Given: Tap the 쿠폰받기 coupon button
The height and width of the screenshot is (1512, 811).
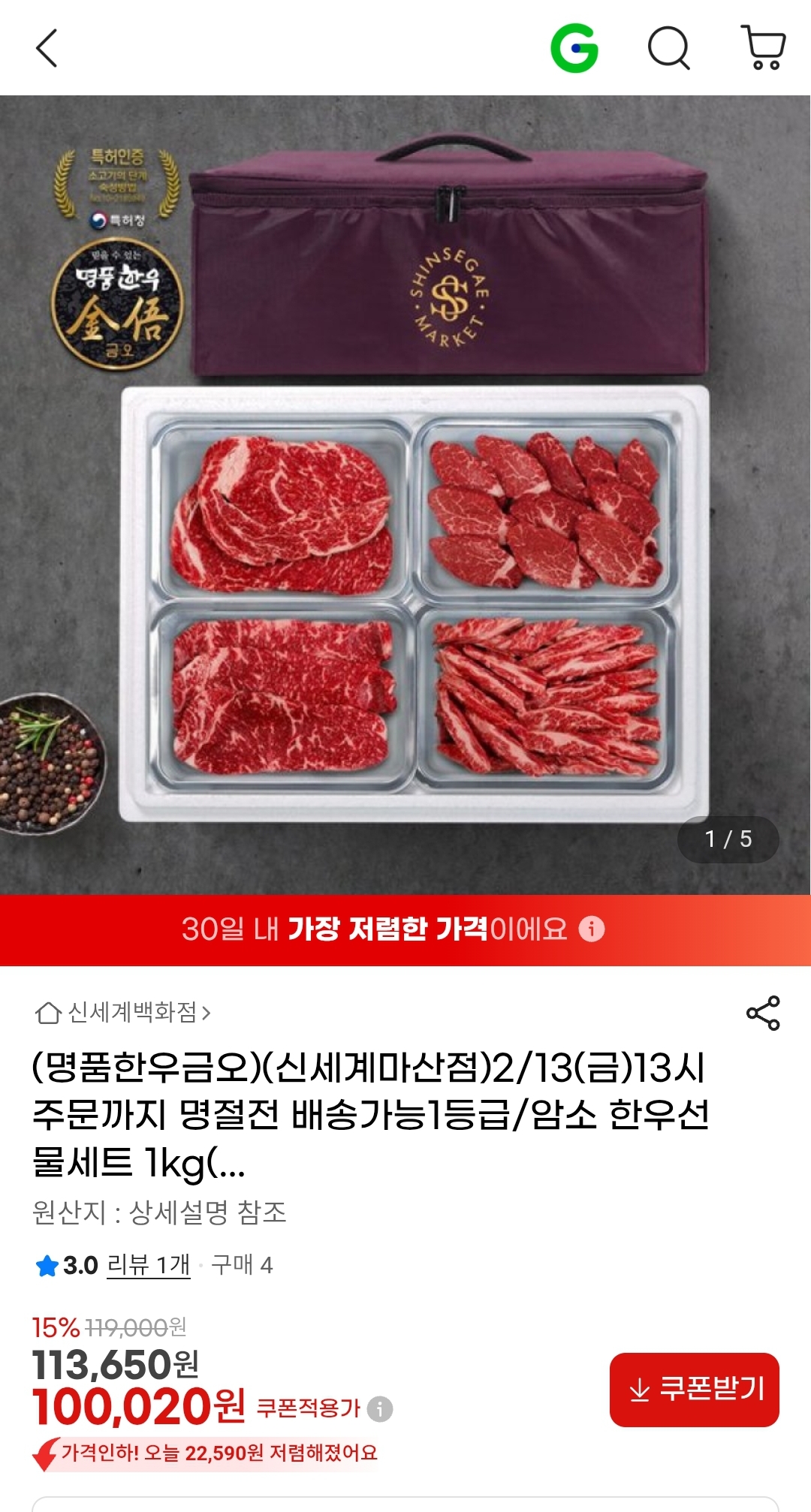Looking at the screenshot, I should click(694, 1390).
